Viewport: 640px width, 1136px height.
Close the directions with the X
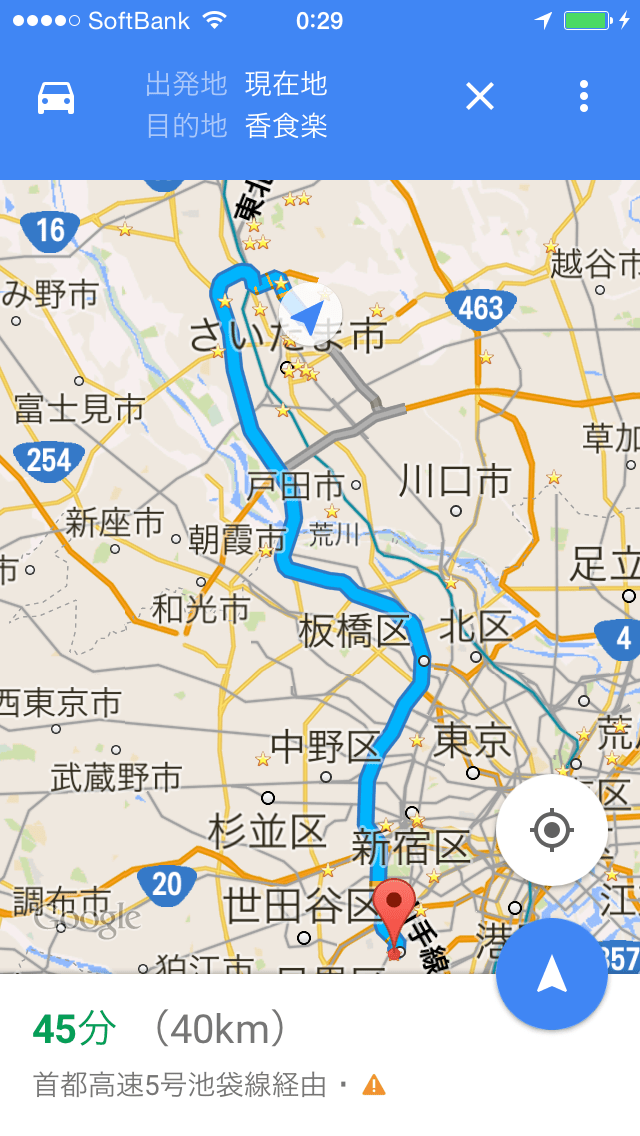[480, 97]
